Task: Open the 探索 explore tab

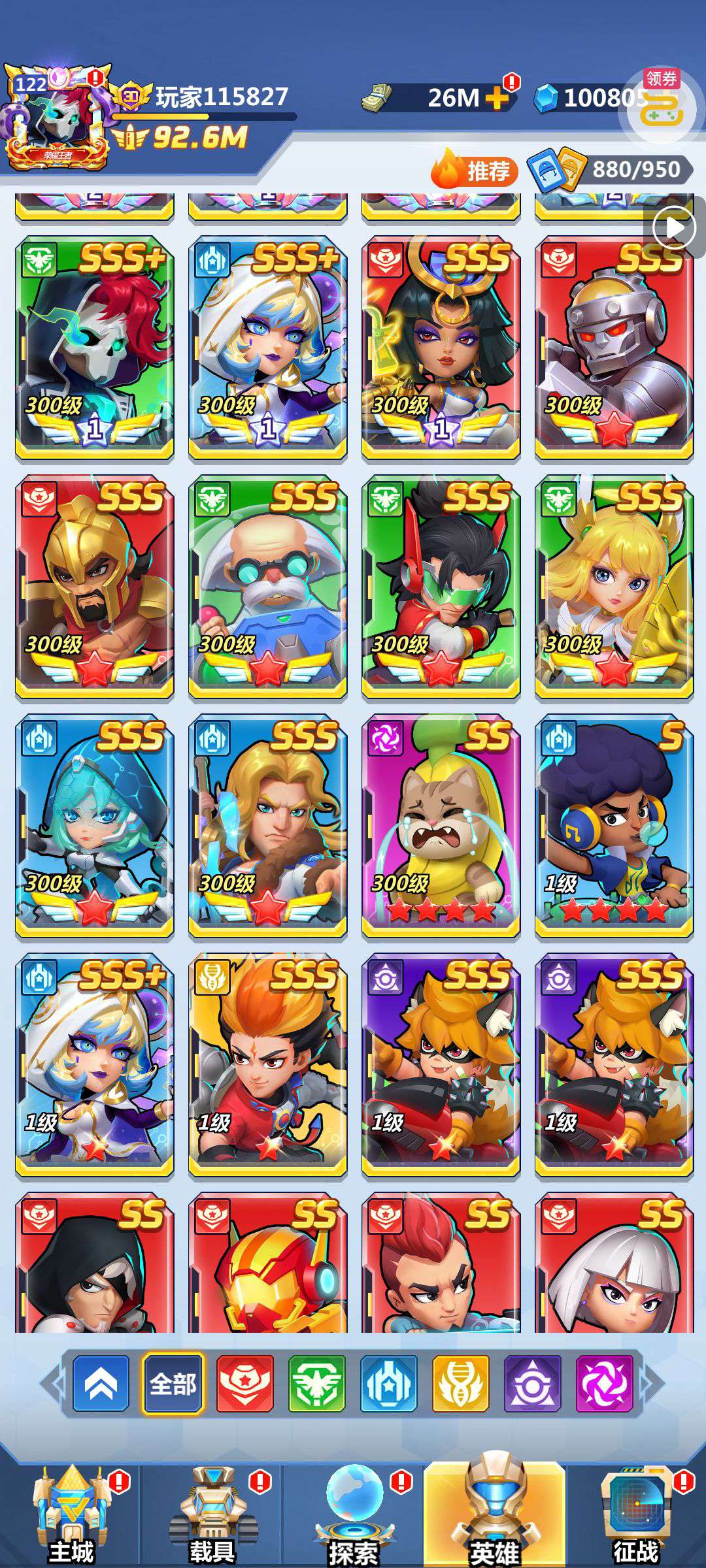Action: [x=354, y=1514]
